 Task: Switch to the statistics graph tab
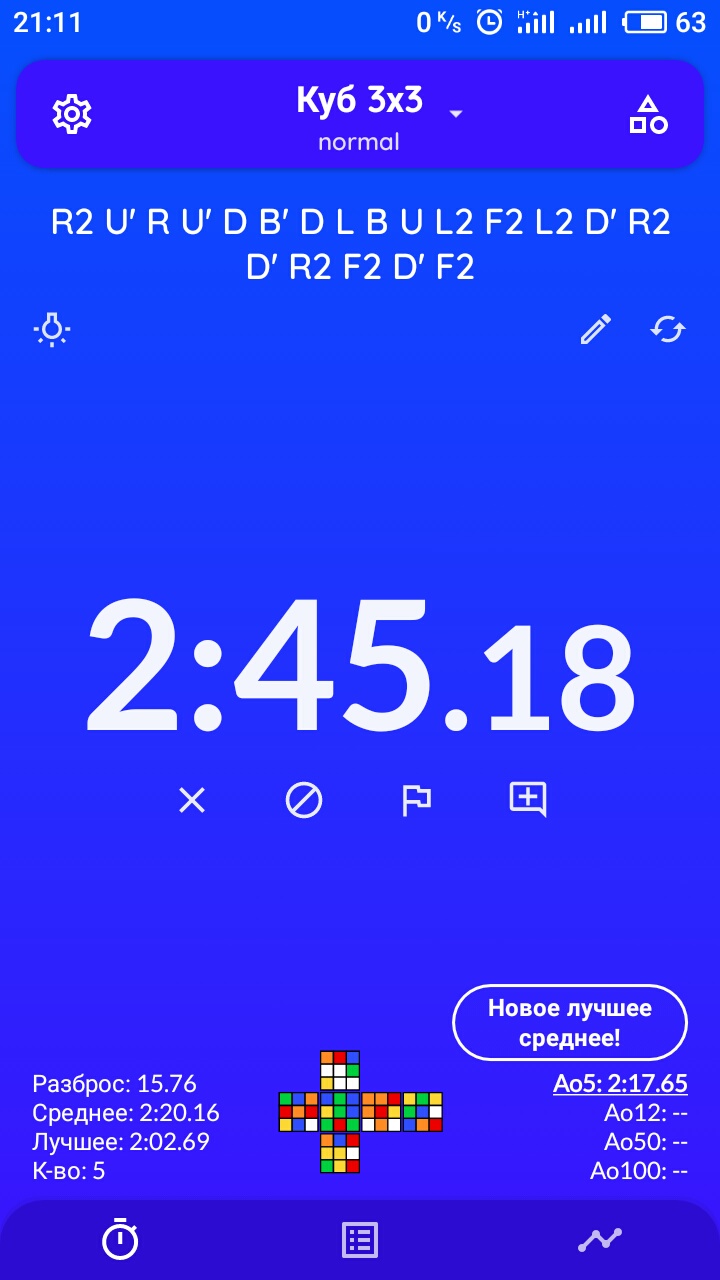pyautogui.click(x=600, y=1240)
